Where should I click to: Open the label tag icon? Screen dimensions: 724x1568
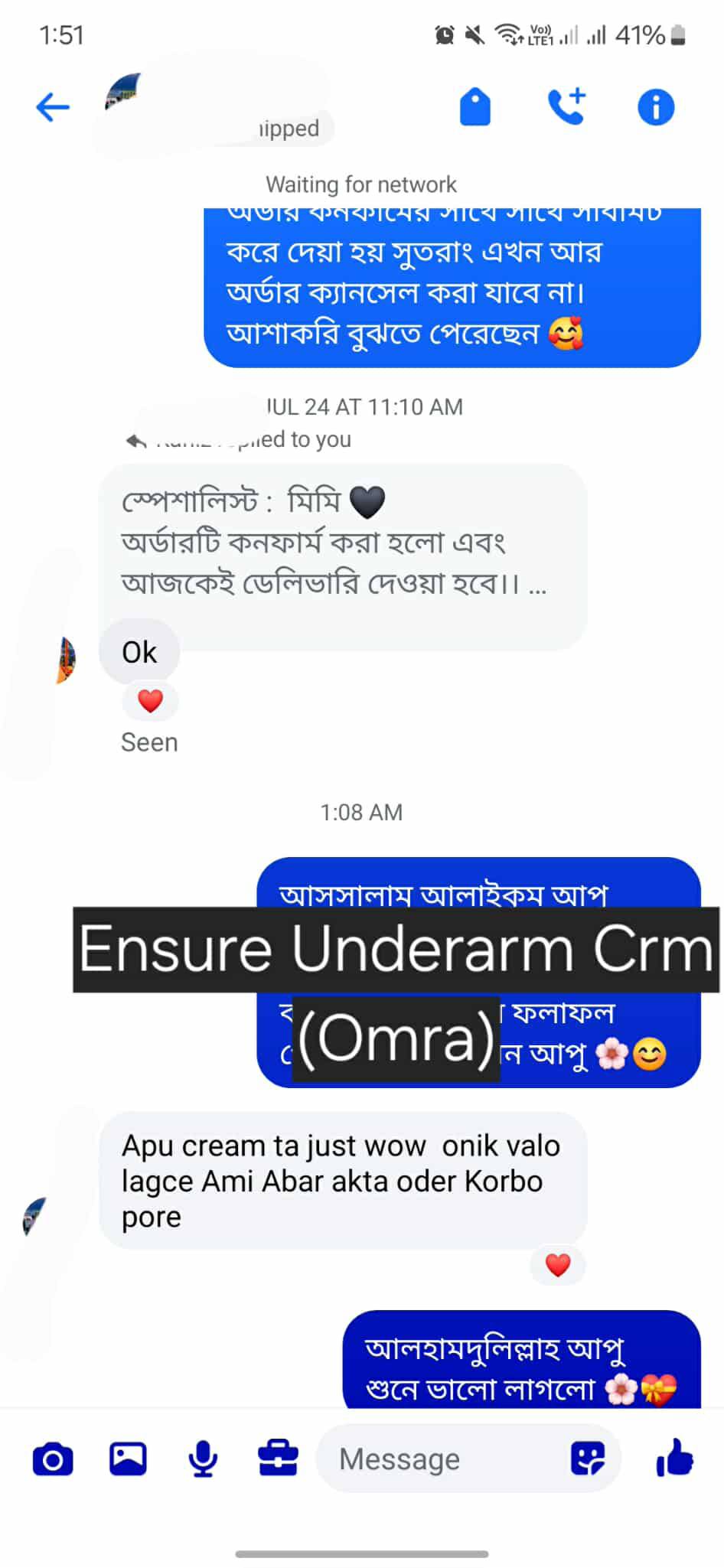pyautogui.click(x=475, y=106)
